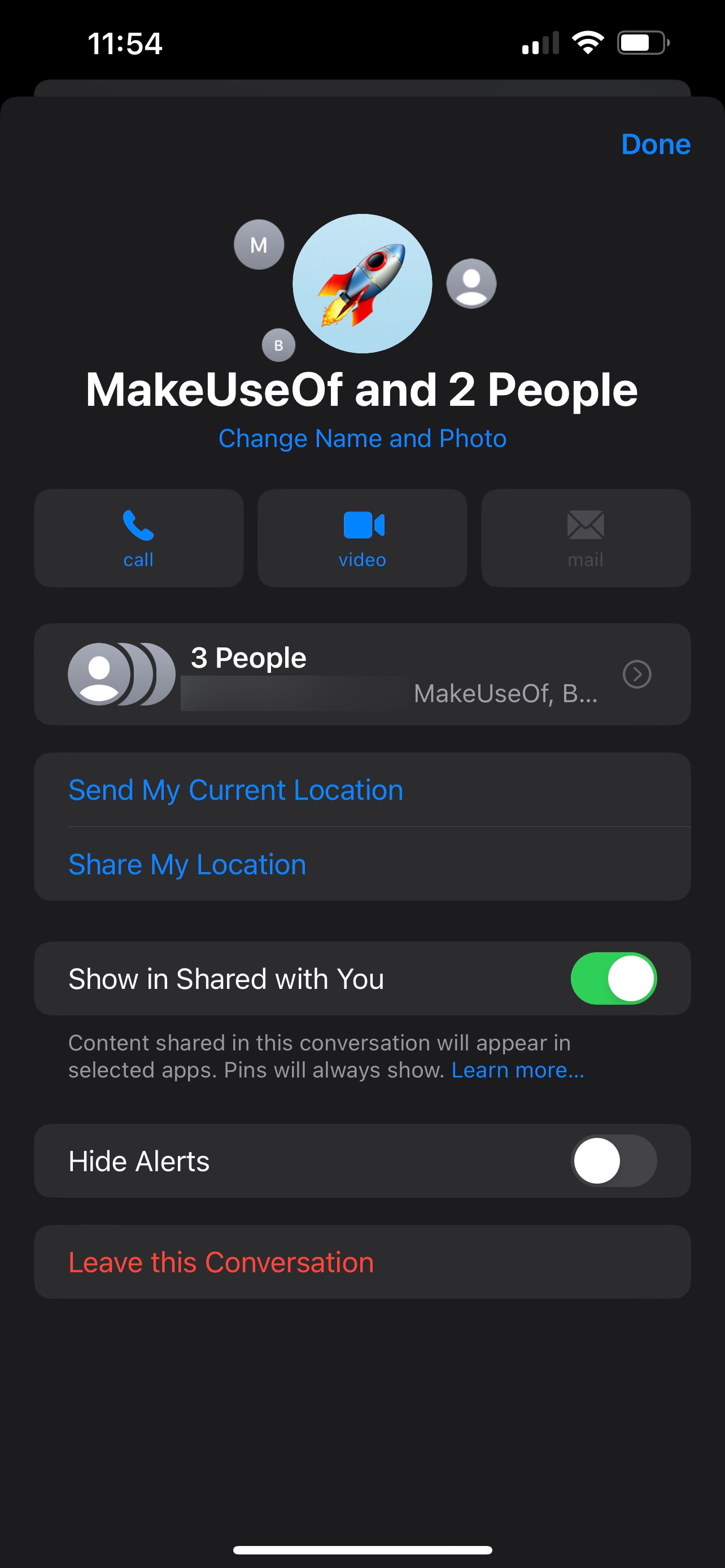Select the M contact avatar
Image resolution: width=725 pixels, height=1568 pixels.
pos(259,245)
